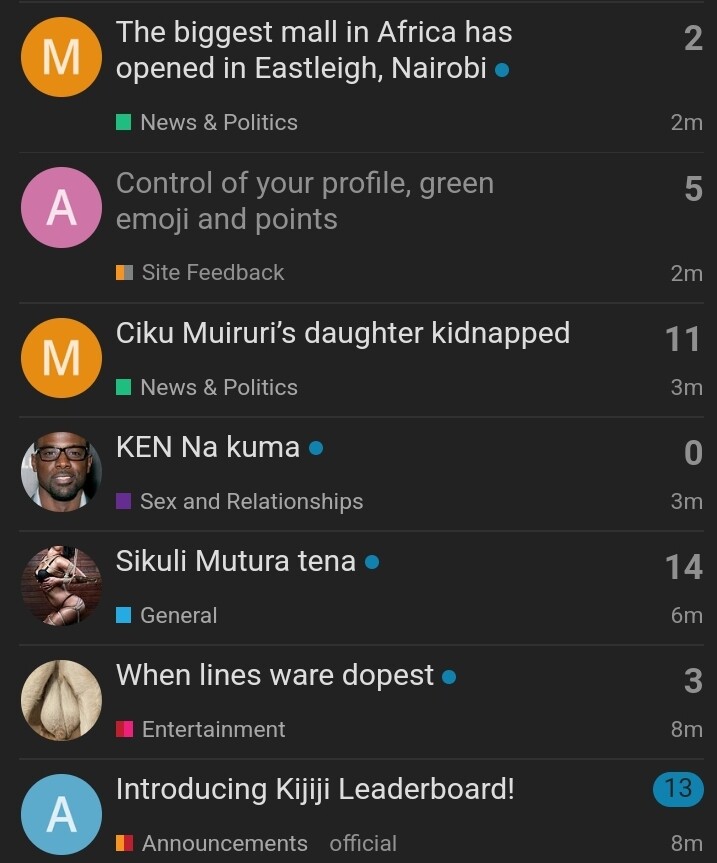Open 'Introducing Kijiji Leaderboard!' announcement
Viewport: 717px width, 863px height.
(x=315, y=790)
